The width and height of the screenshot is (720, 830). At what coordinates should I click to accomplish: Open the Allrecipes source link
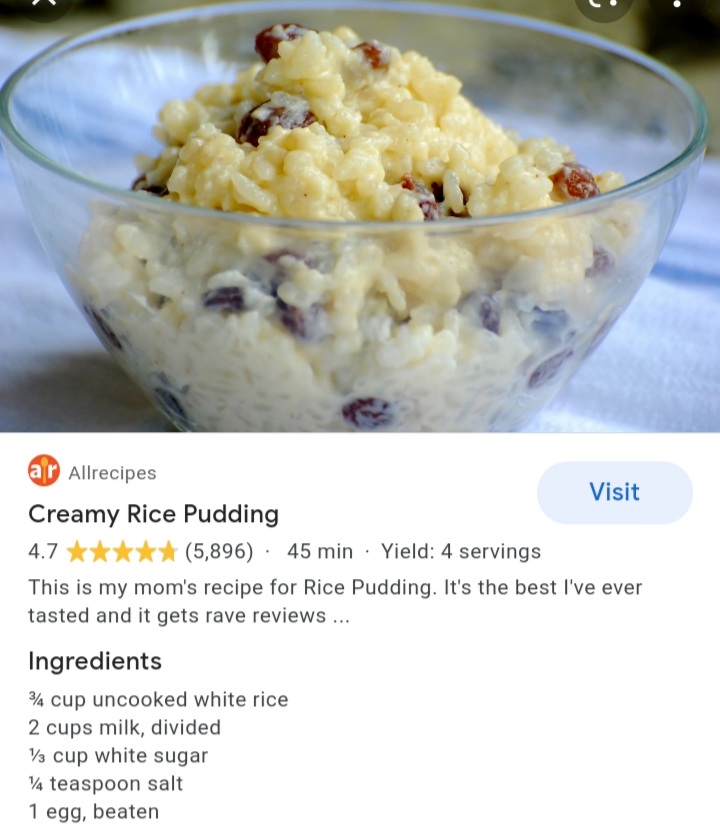[x=111, y=472]
